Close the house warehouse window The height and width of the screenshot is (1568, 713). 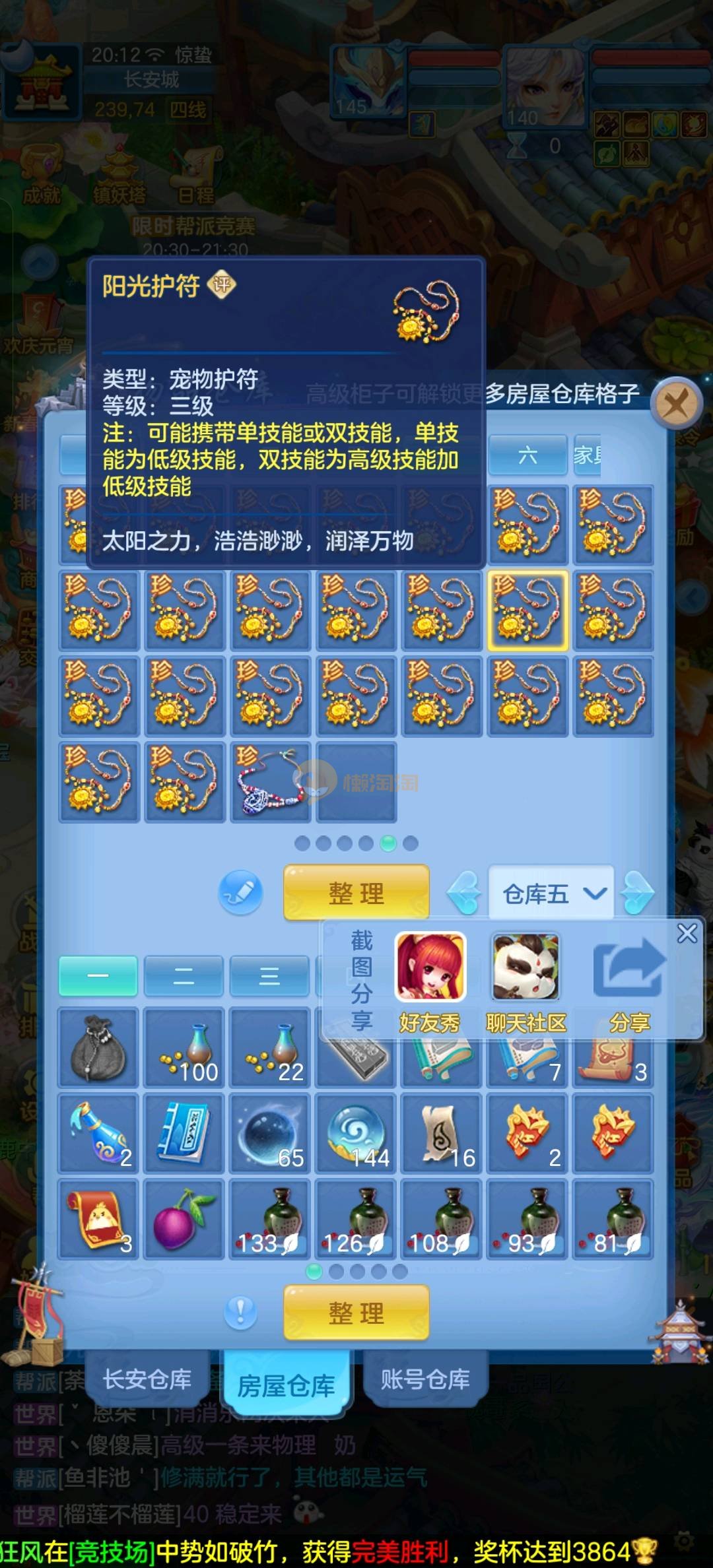coord(675,402)
